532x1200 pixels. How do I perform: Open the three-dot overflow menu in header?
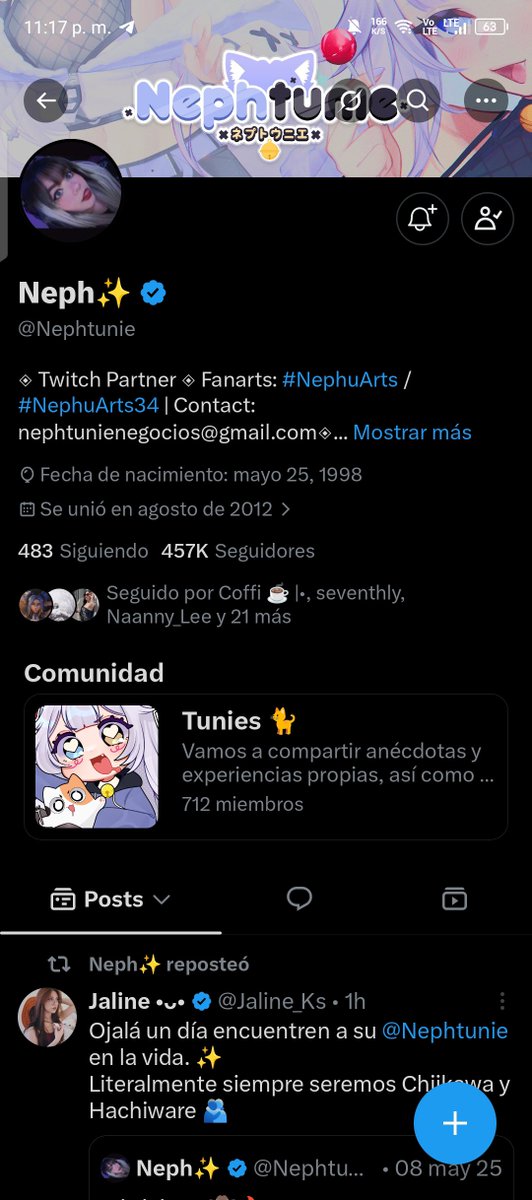click(487, 100)
